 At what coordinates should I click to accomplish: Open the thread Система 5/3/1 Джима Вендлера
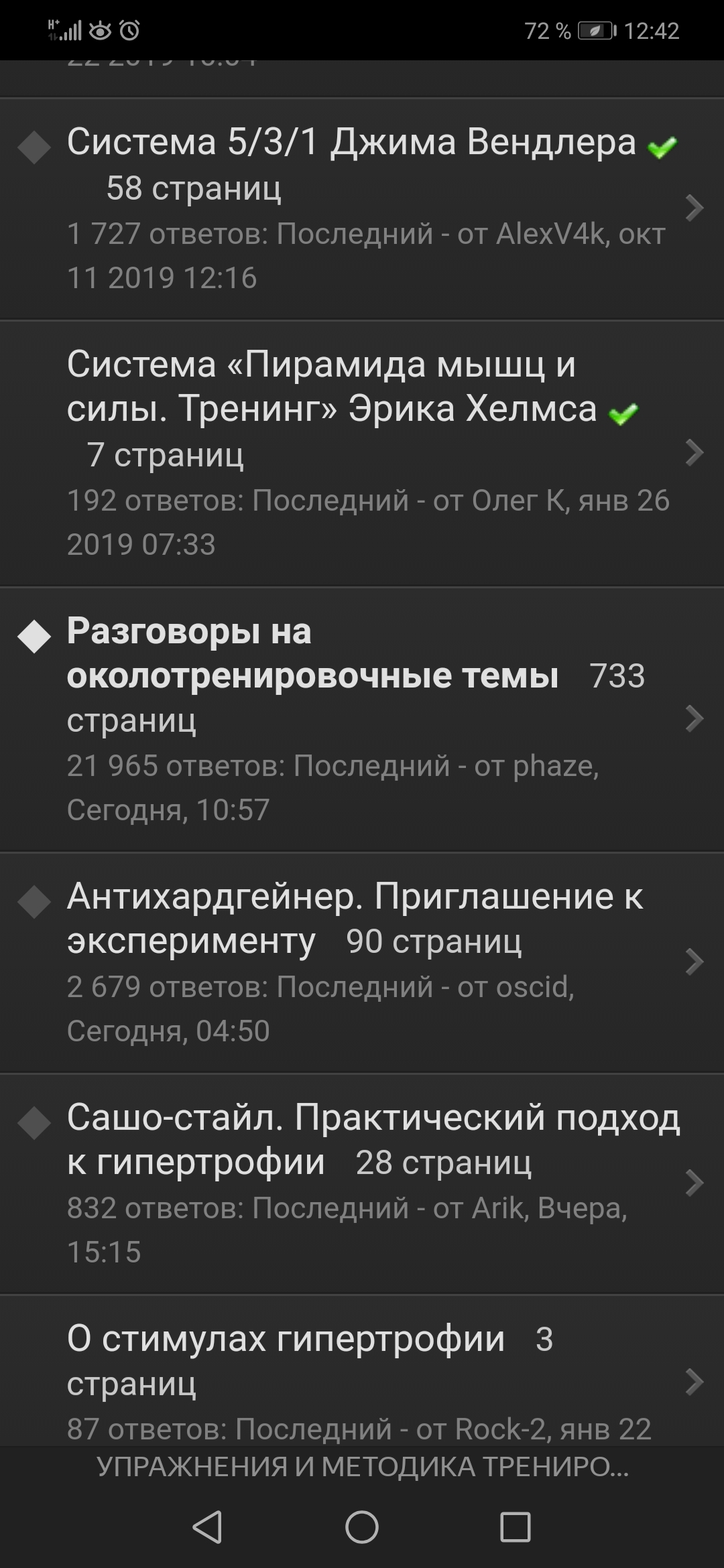(362, 209)
